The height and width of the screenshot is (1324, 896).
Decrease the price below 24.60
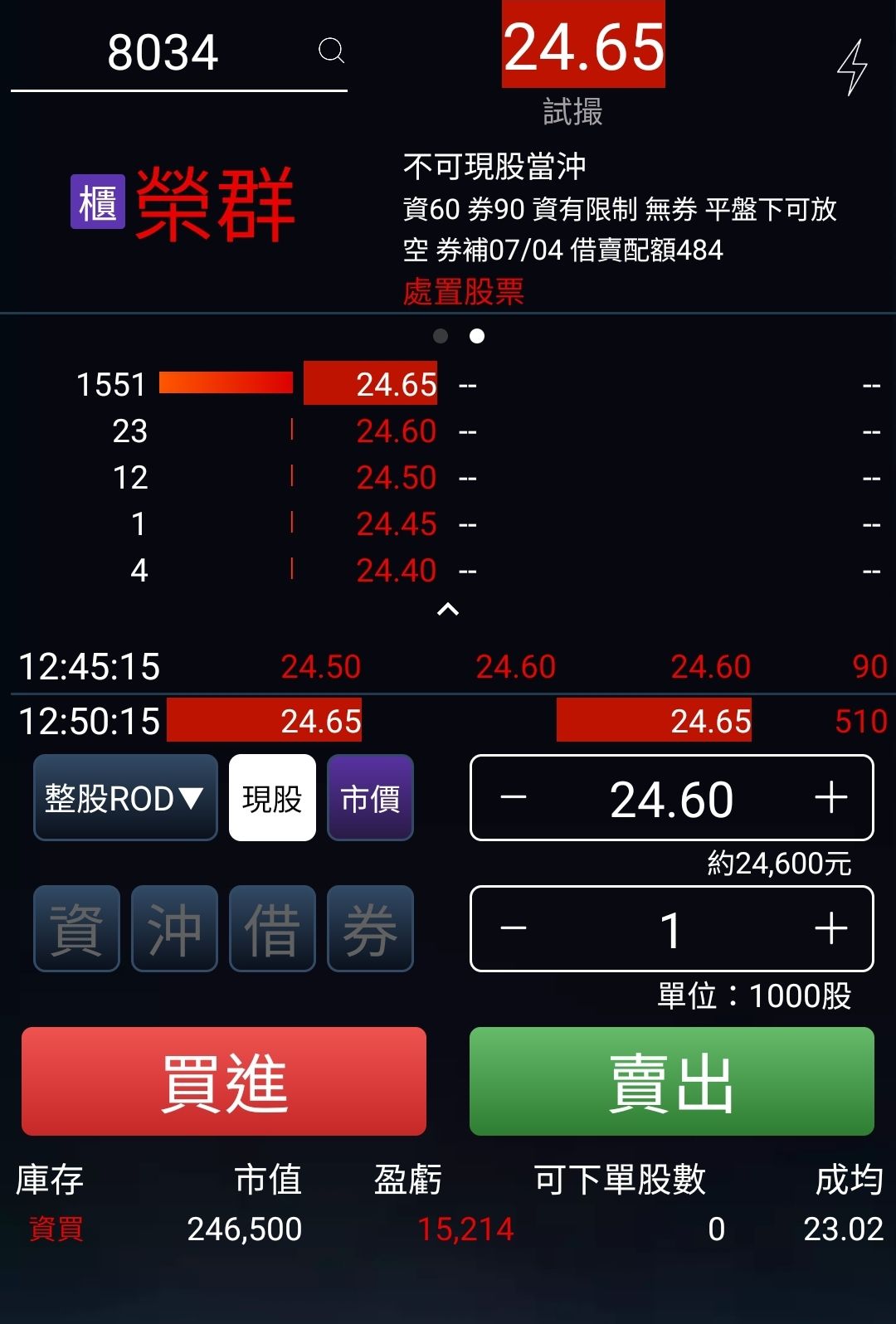pos(514,798)
